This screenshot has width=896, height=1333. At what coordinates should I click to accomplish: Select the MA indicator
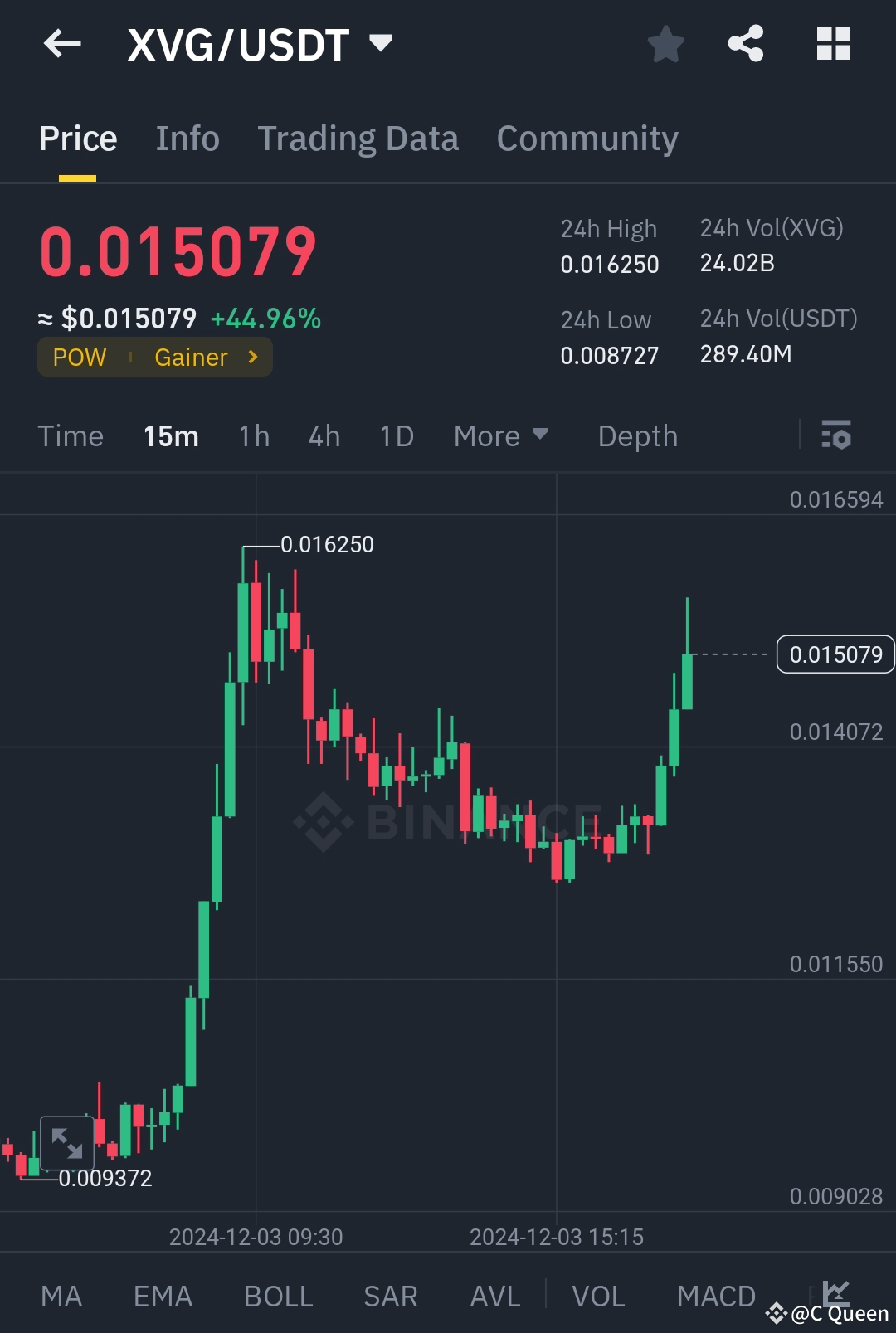tap(62, 1296)
